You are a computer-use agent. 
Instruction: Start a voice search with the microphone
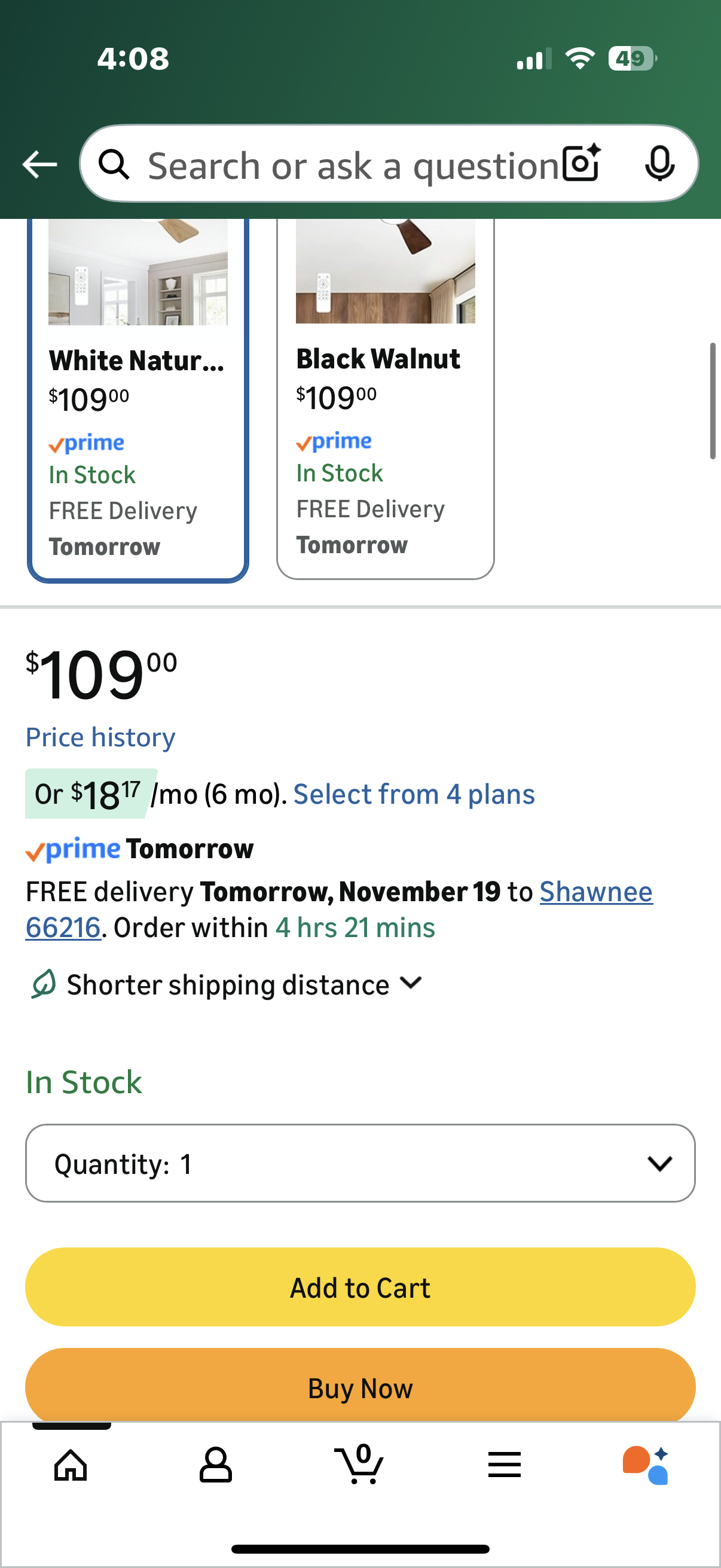[x=660, y=163]
